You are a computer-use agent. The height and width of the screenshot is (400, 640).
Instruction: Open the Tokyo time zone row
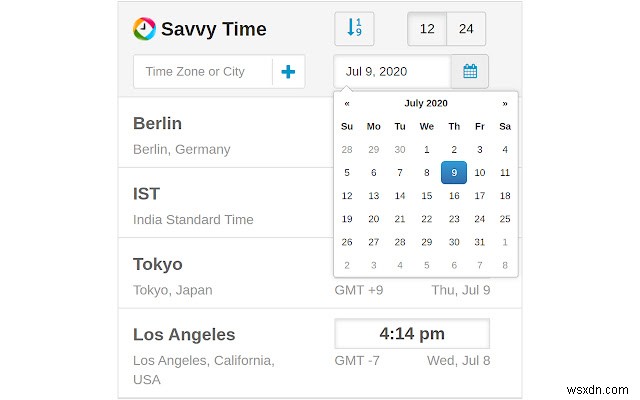coord(220,276)
